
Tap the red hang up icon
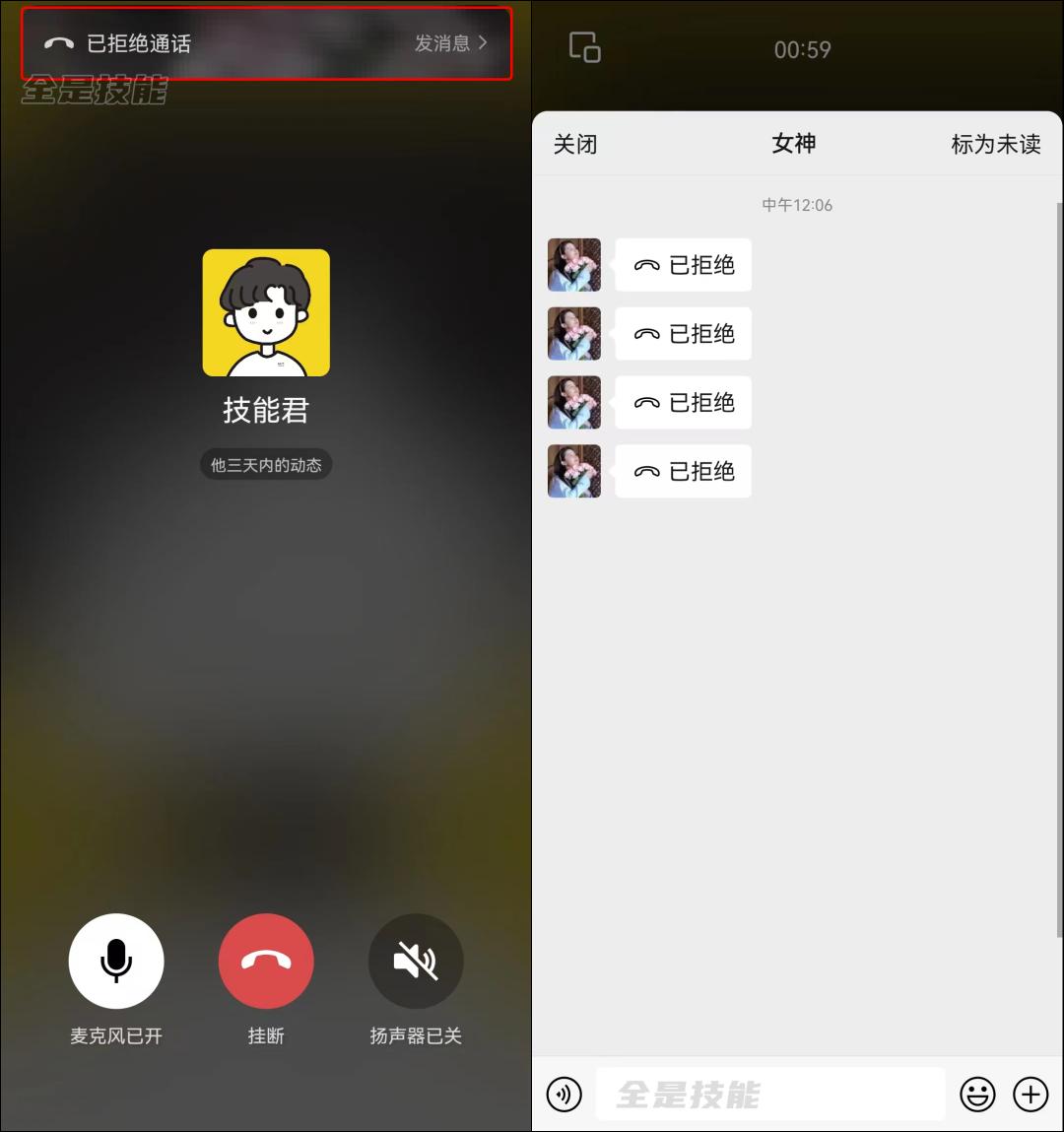coord(266,961)
